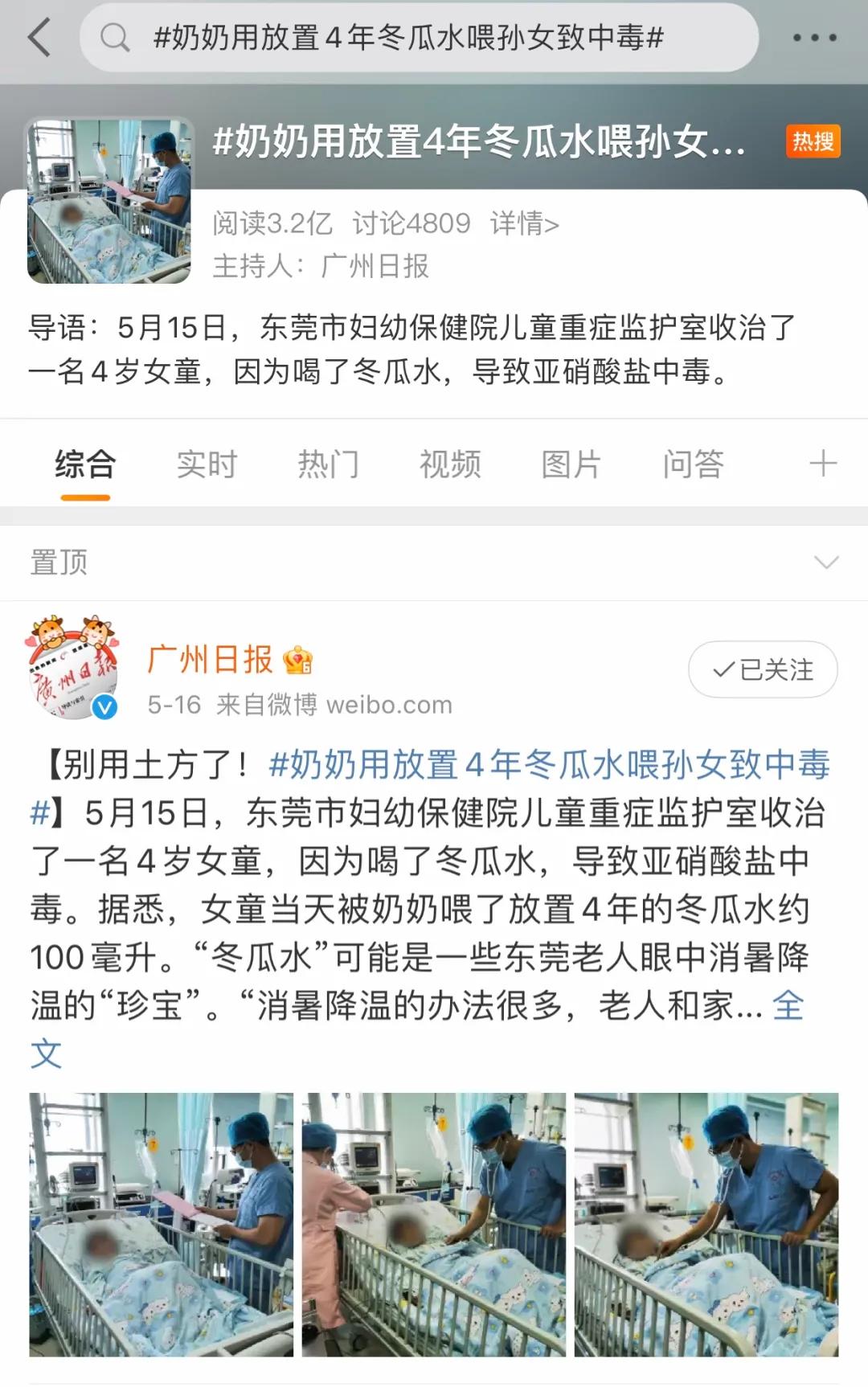Click the plus icon to add more tabs
Image resolution: width=868 pixels, height=1387 pixels.
coord(821,464)
